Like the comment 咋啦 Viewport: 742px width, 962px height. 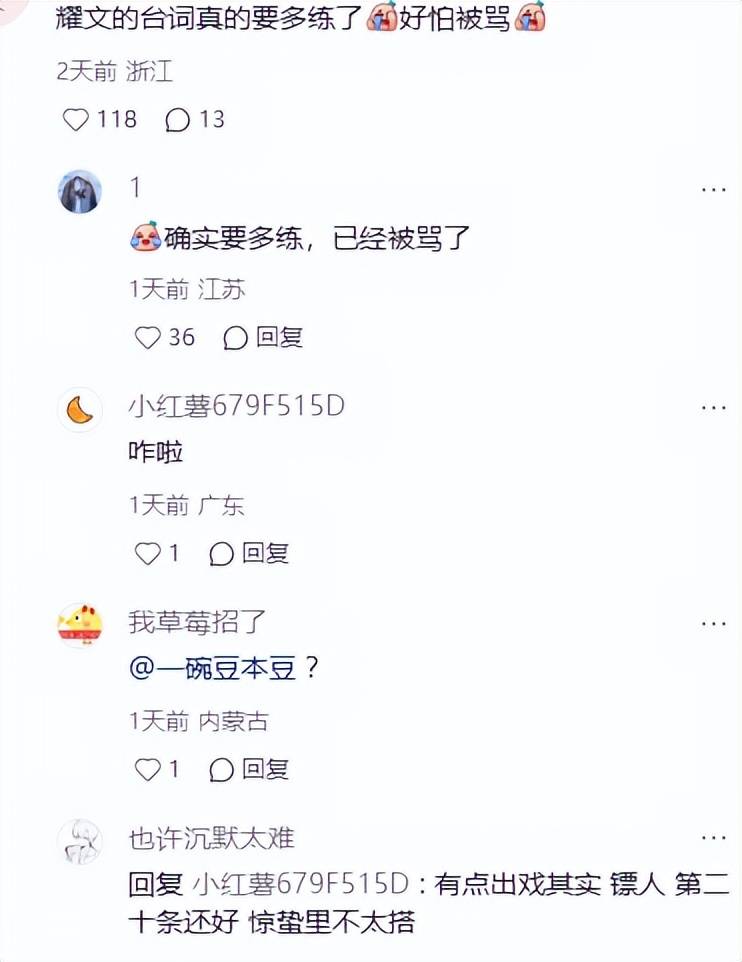click(148, 553)
